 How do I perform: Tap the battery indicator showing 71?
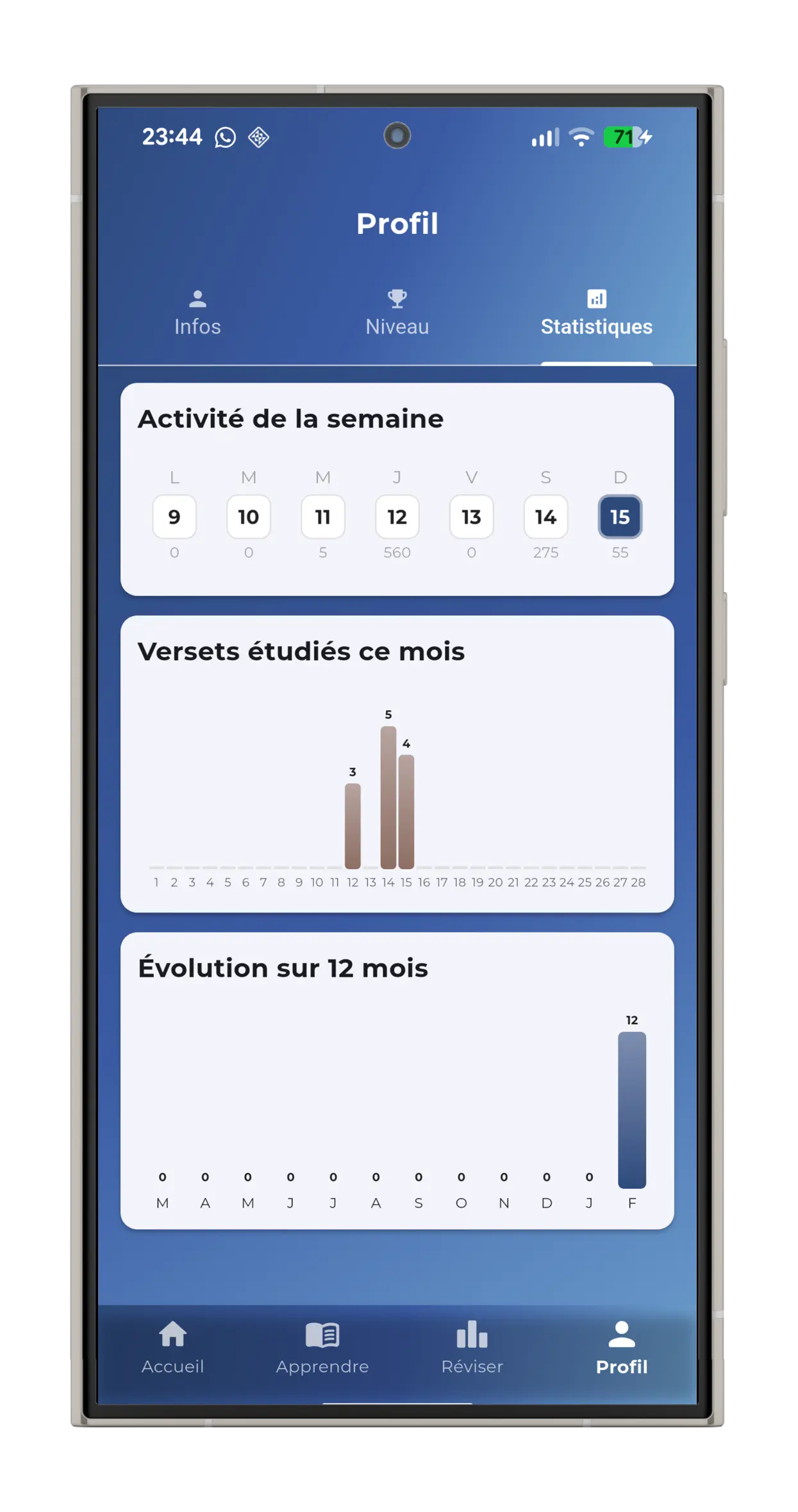click(x=624, y=137)
